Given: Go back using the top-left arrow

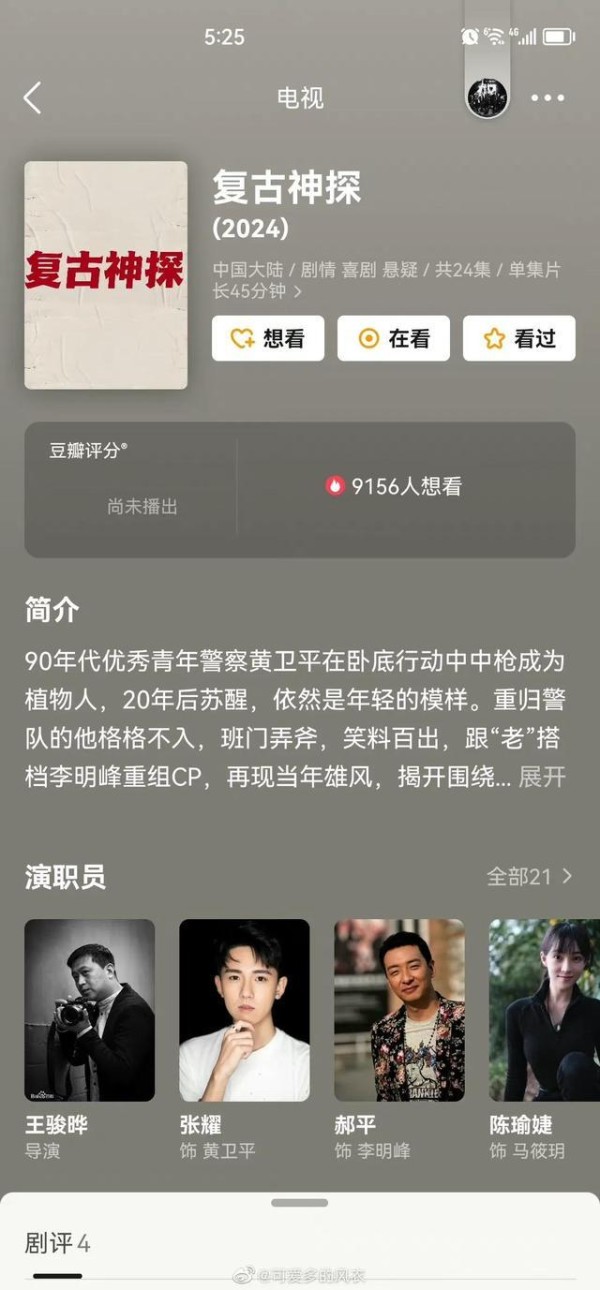Looking at the screenshot, I should point(33,98).
